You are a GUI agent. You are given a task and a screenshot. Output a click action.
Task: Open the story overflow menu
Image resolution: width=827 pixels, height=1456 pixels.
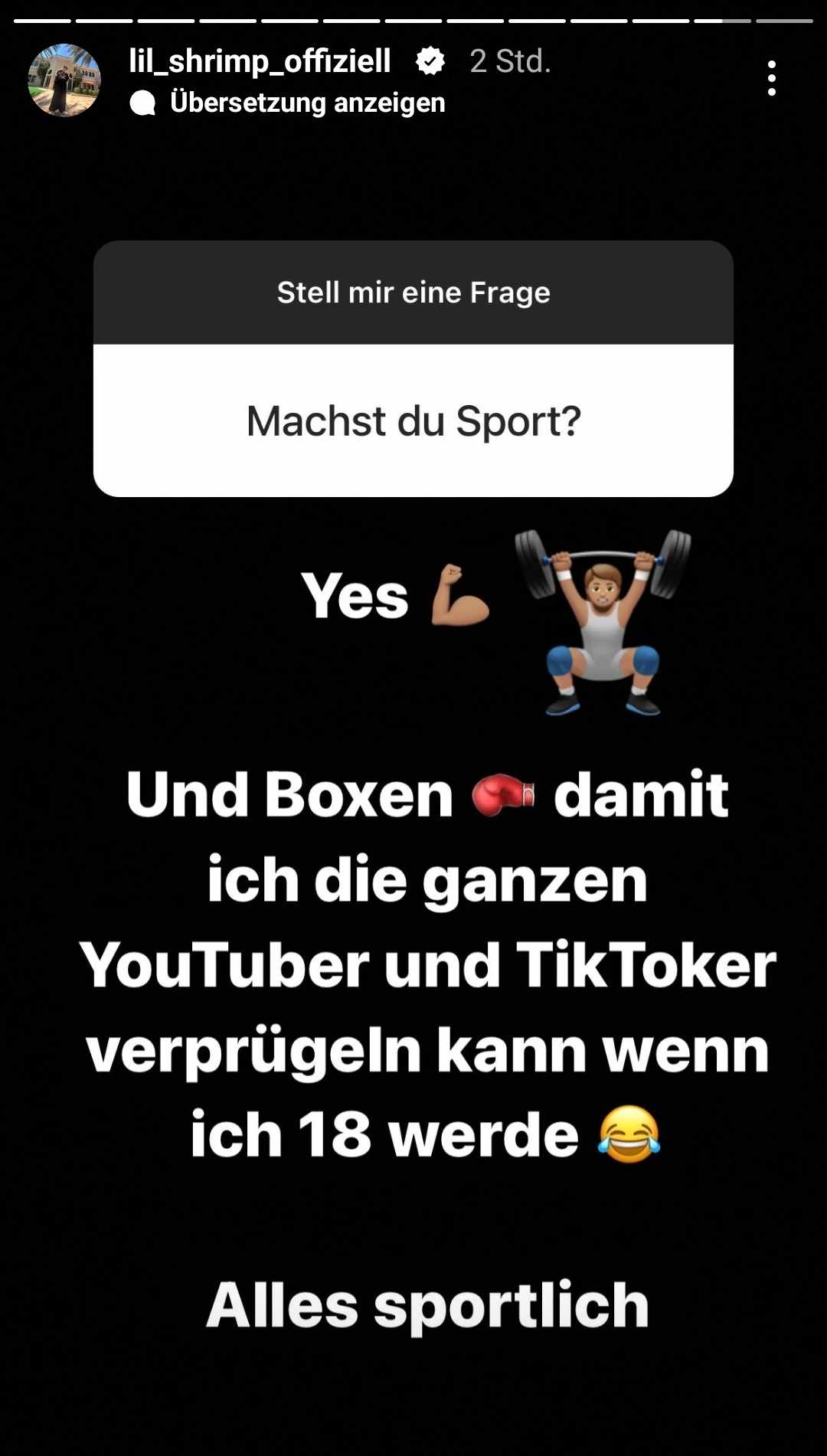pos(771,78)
